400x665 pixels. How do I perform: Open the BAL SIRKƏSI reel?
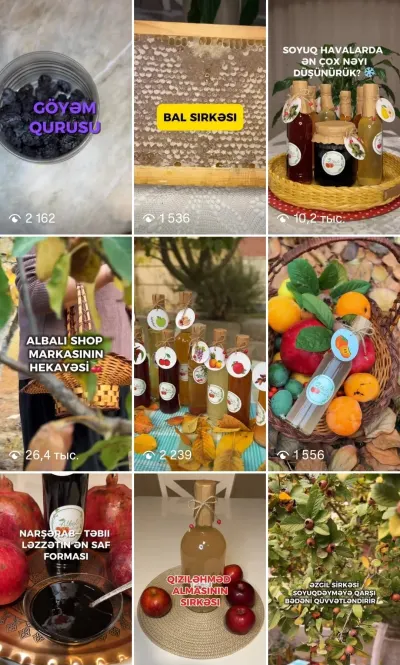point(200,117)
